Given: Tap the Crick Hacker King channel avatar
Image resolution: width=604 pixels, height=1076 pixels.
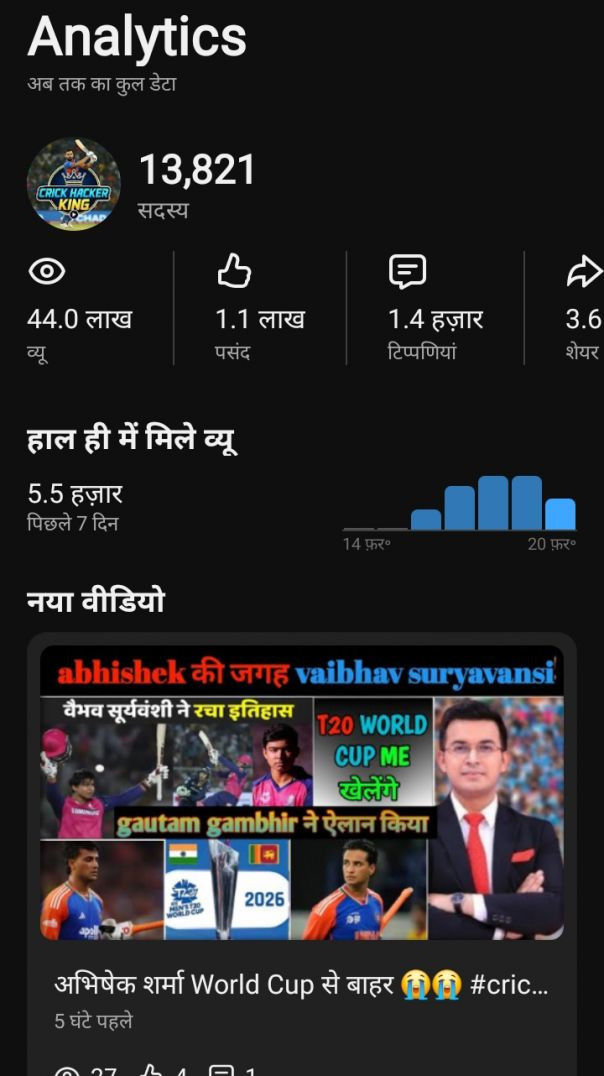Looking at the screenshot, I should click(74, 185).
